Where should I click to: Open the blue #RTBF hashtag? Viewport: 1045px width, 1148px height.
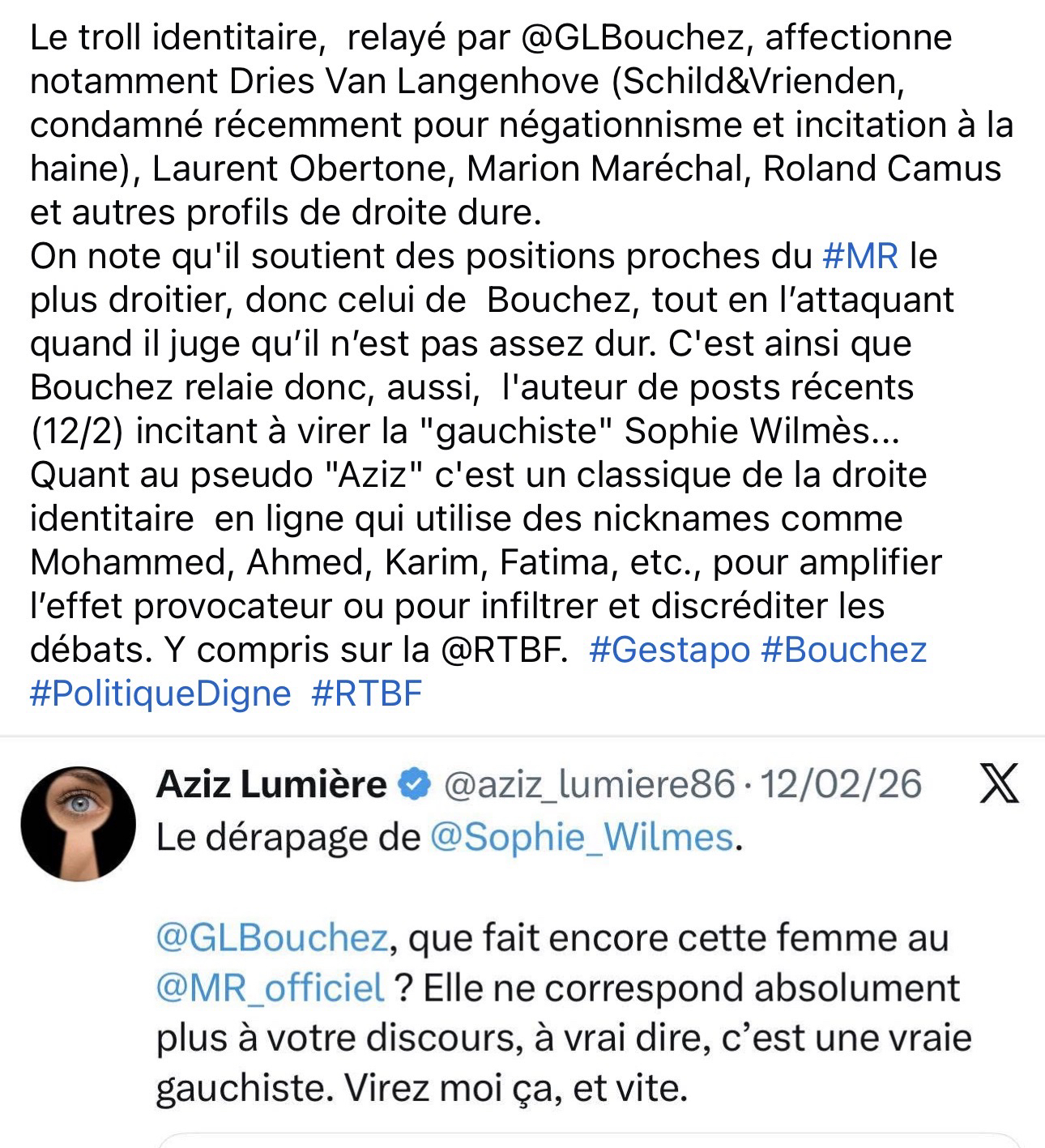click(367, 693)
